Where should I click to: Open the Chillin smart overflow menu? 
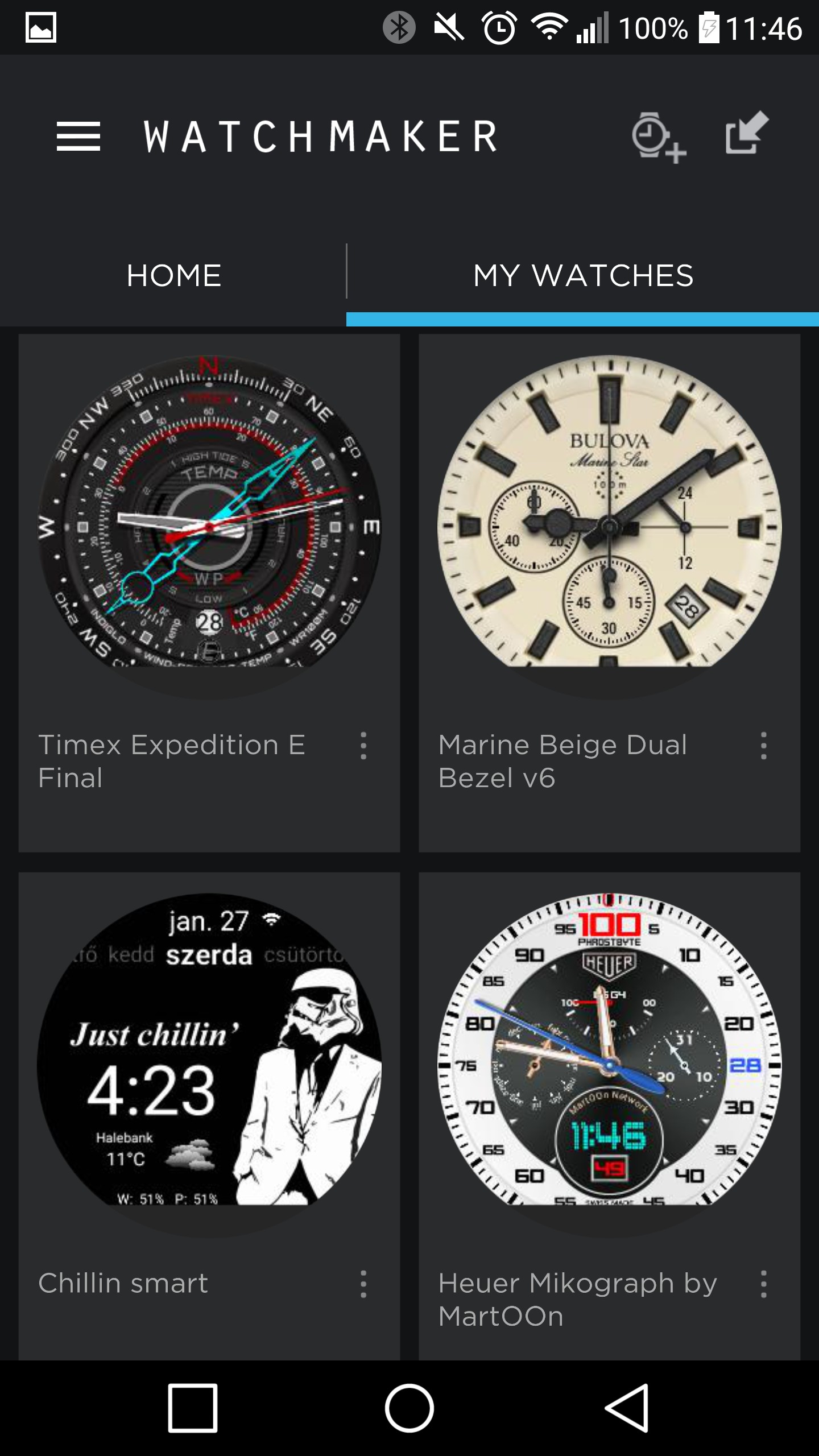[363, 1284]
